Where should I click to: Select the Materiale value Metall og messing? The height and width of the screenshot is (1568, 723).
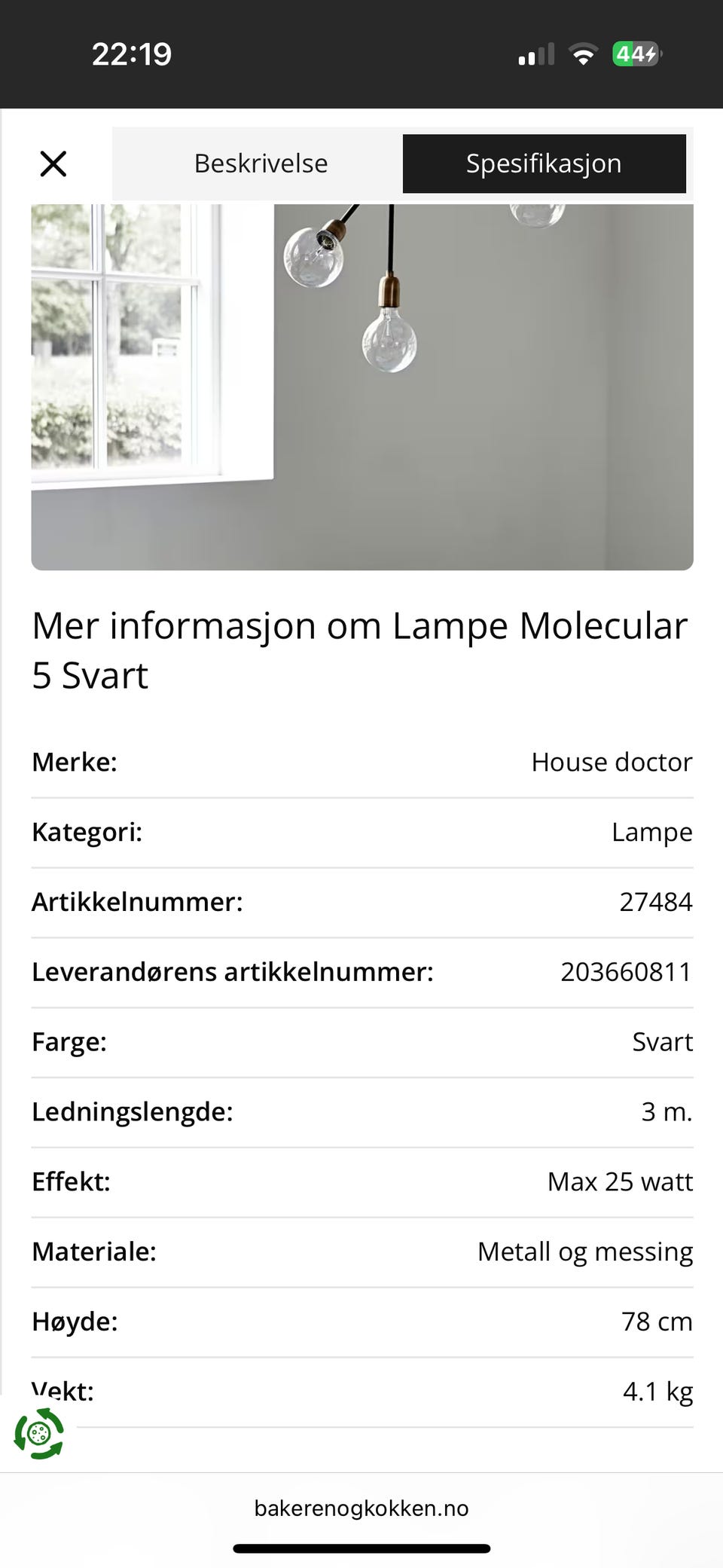point(585,1251)
